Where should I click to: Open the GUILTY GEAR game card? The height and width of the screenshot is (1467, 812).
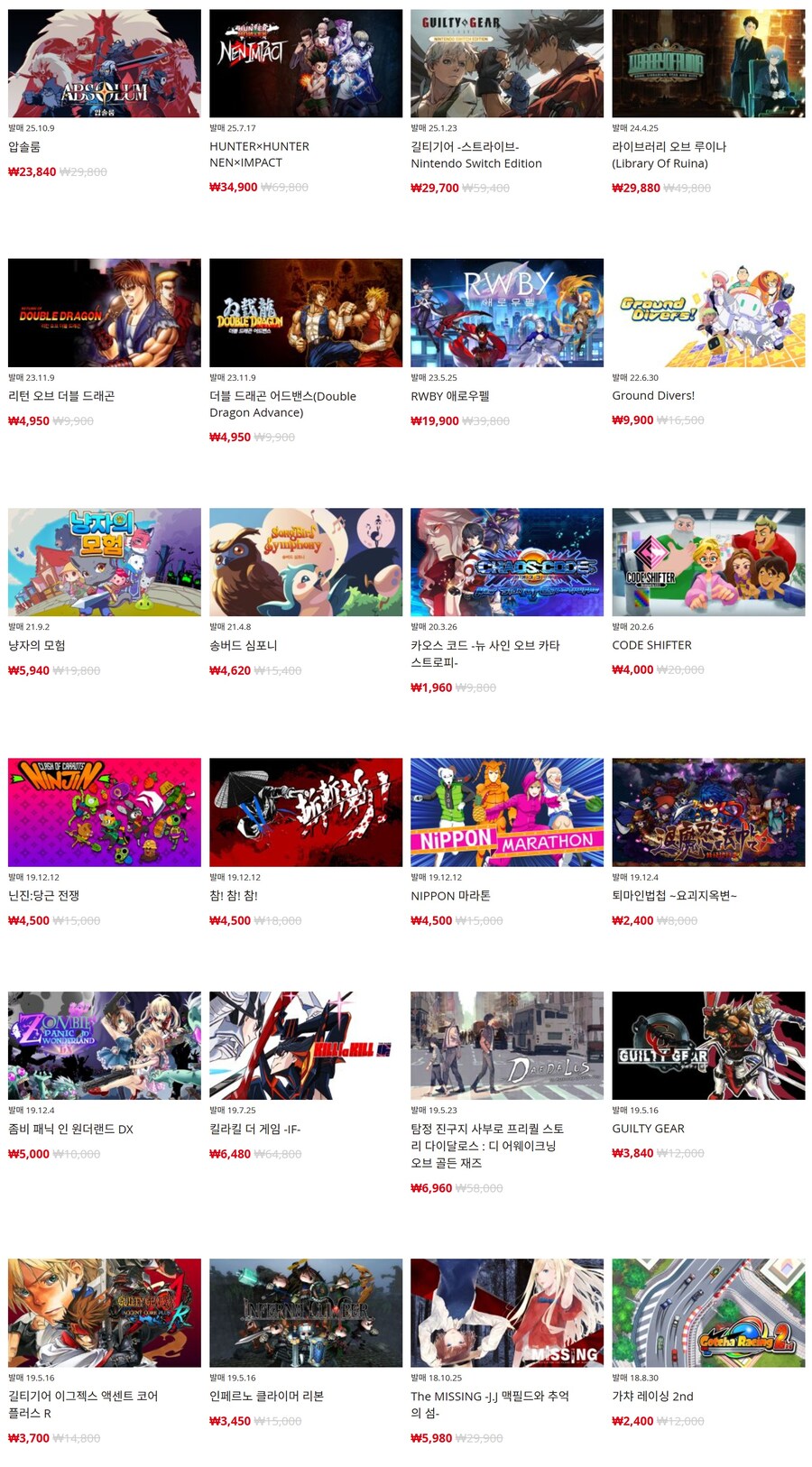tap(708, 1045)
